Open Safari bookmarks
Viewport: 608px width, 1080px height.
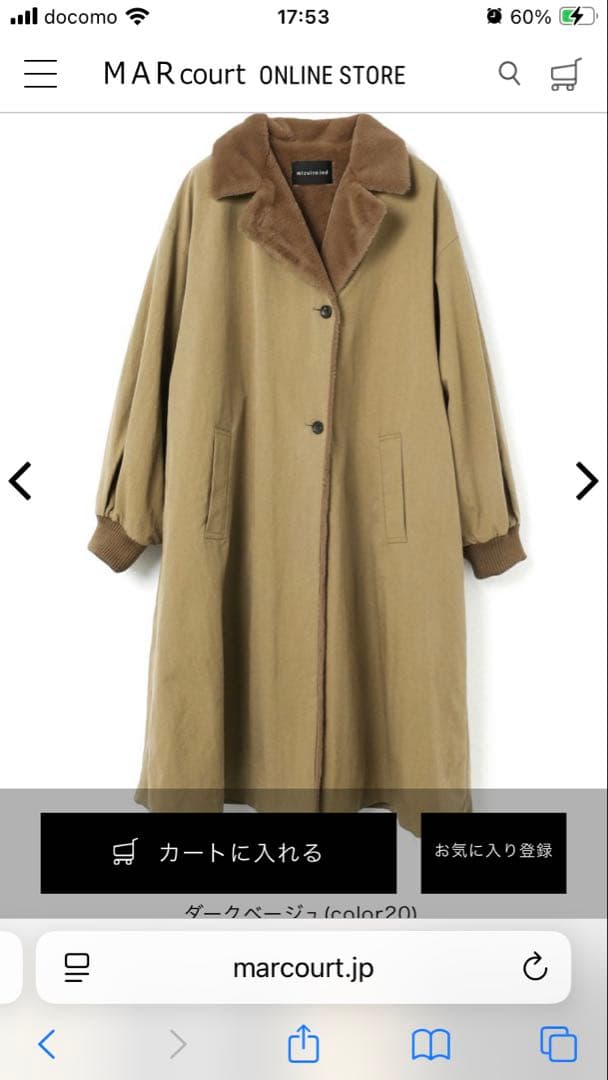point(431,1045)
